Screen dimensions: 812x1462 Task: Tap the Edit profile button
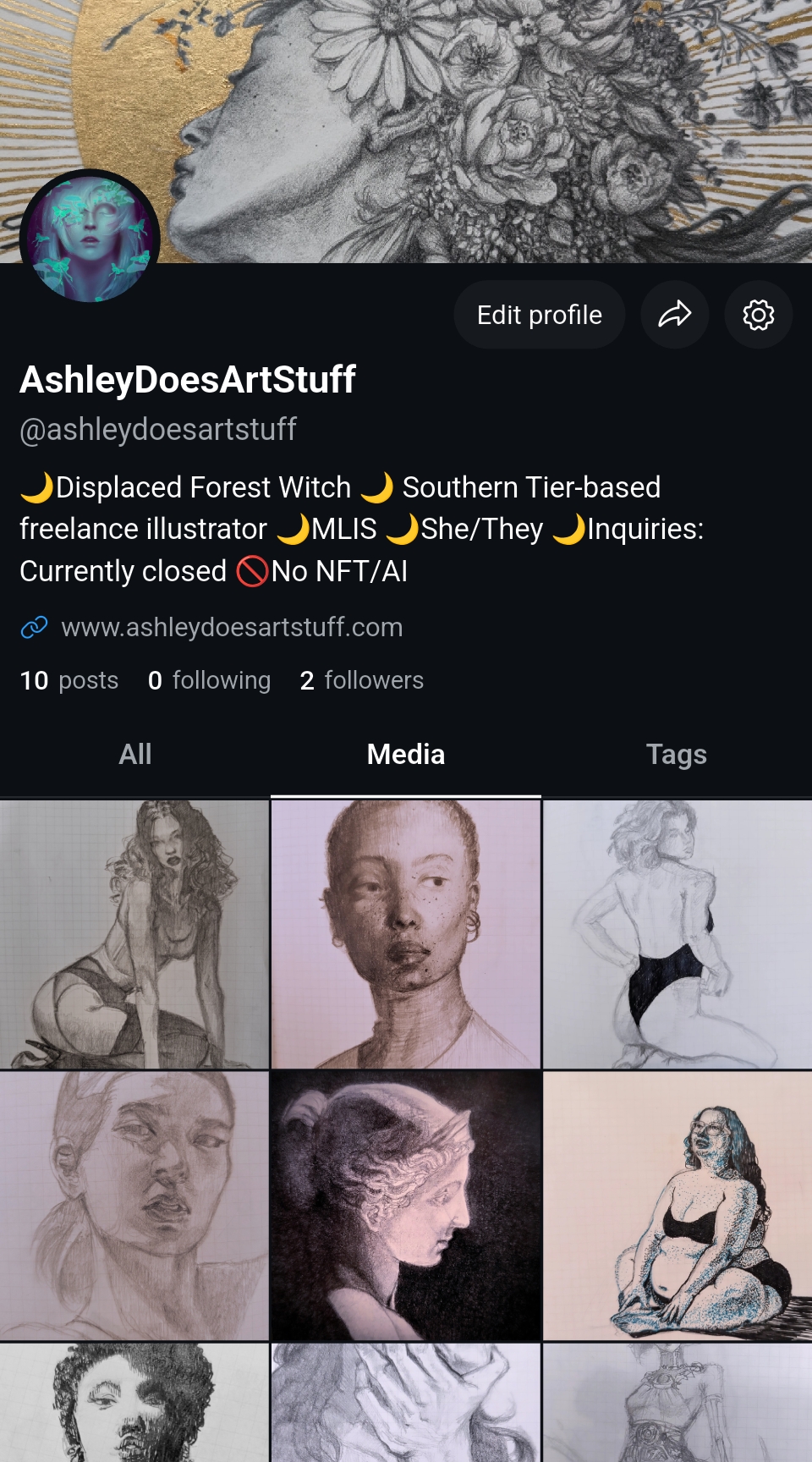(x=539, y=315)
